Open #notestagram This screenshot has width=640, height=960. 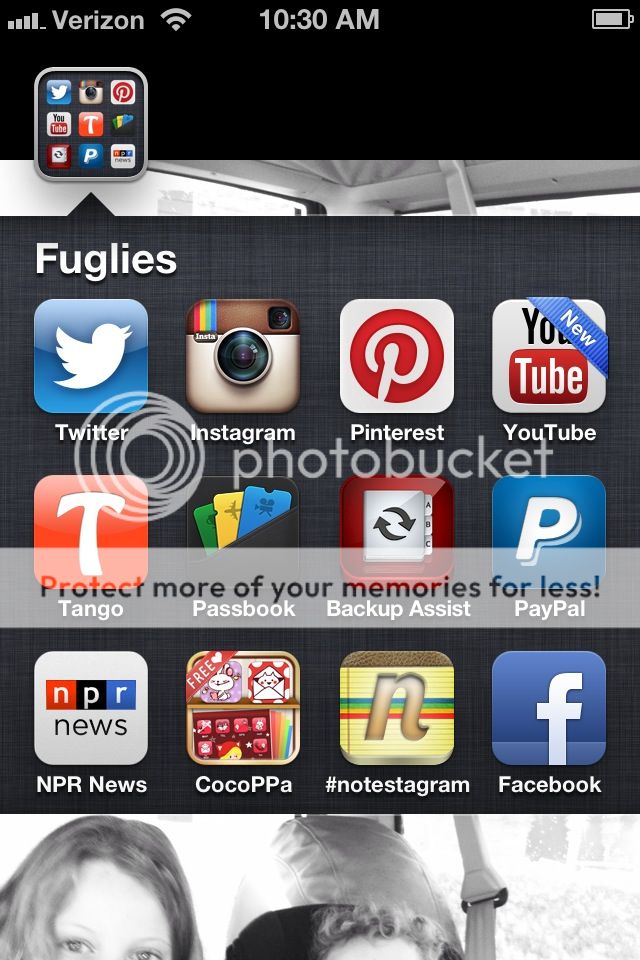(x=397, y=709)
